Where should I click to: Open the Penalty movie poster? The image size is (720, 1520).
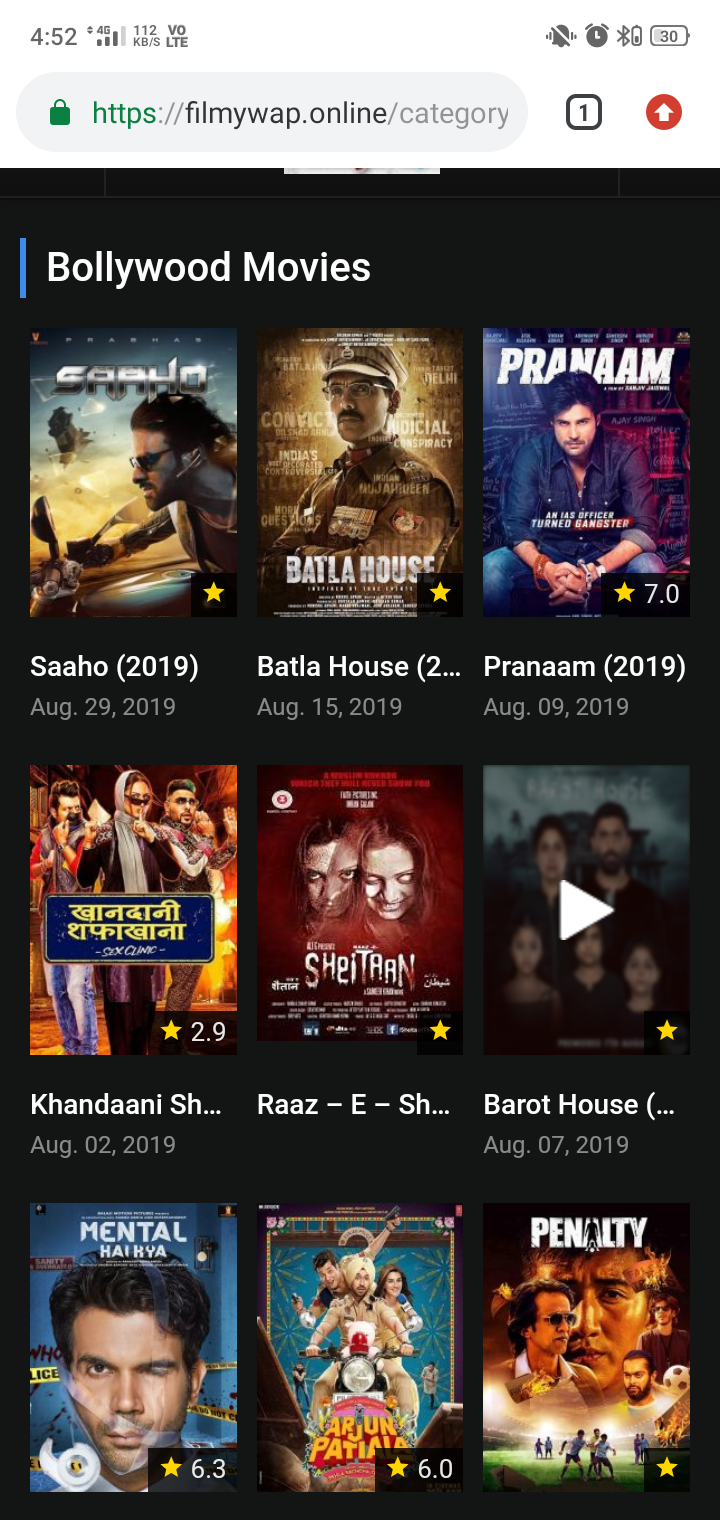(586, 1346)
